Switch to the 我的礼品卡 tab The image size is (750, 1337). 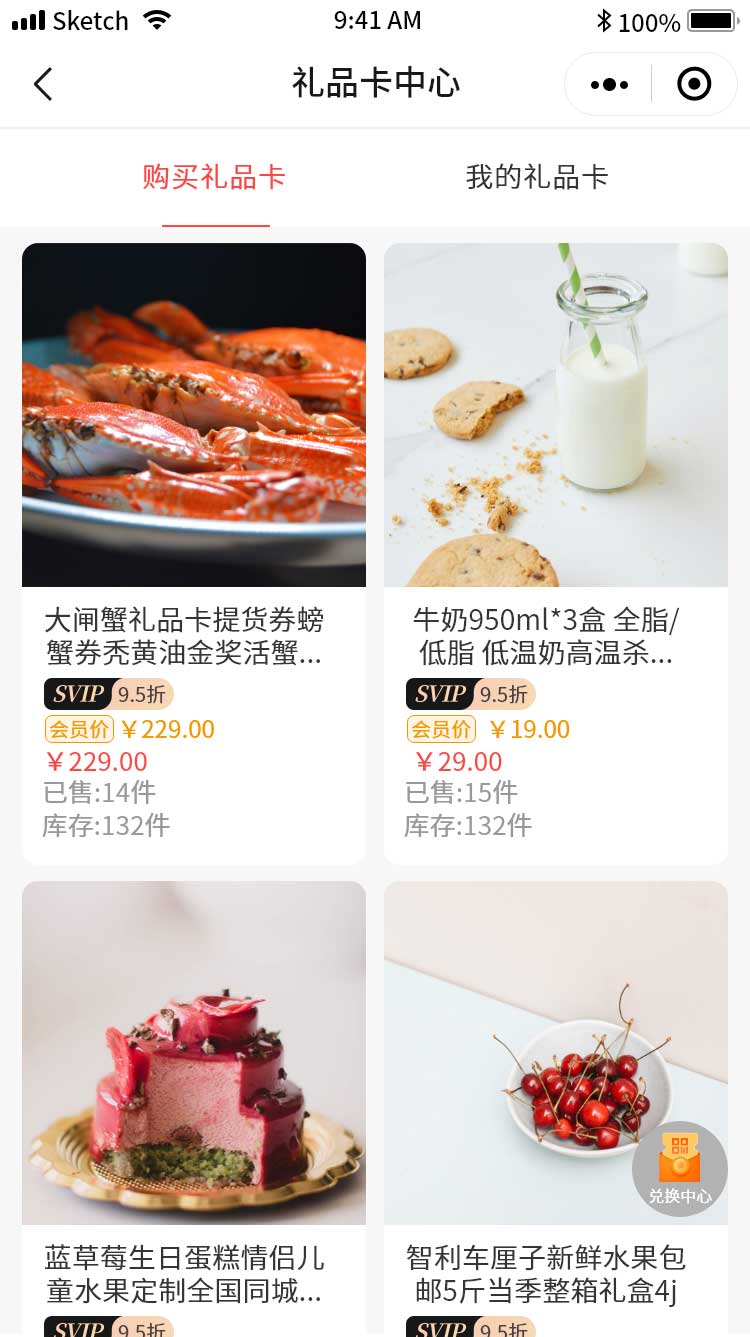[537, 178]
